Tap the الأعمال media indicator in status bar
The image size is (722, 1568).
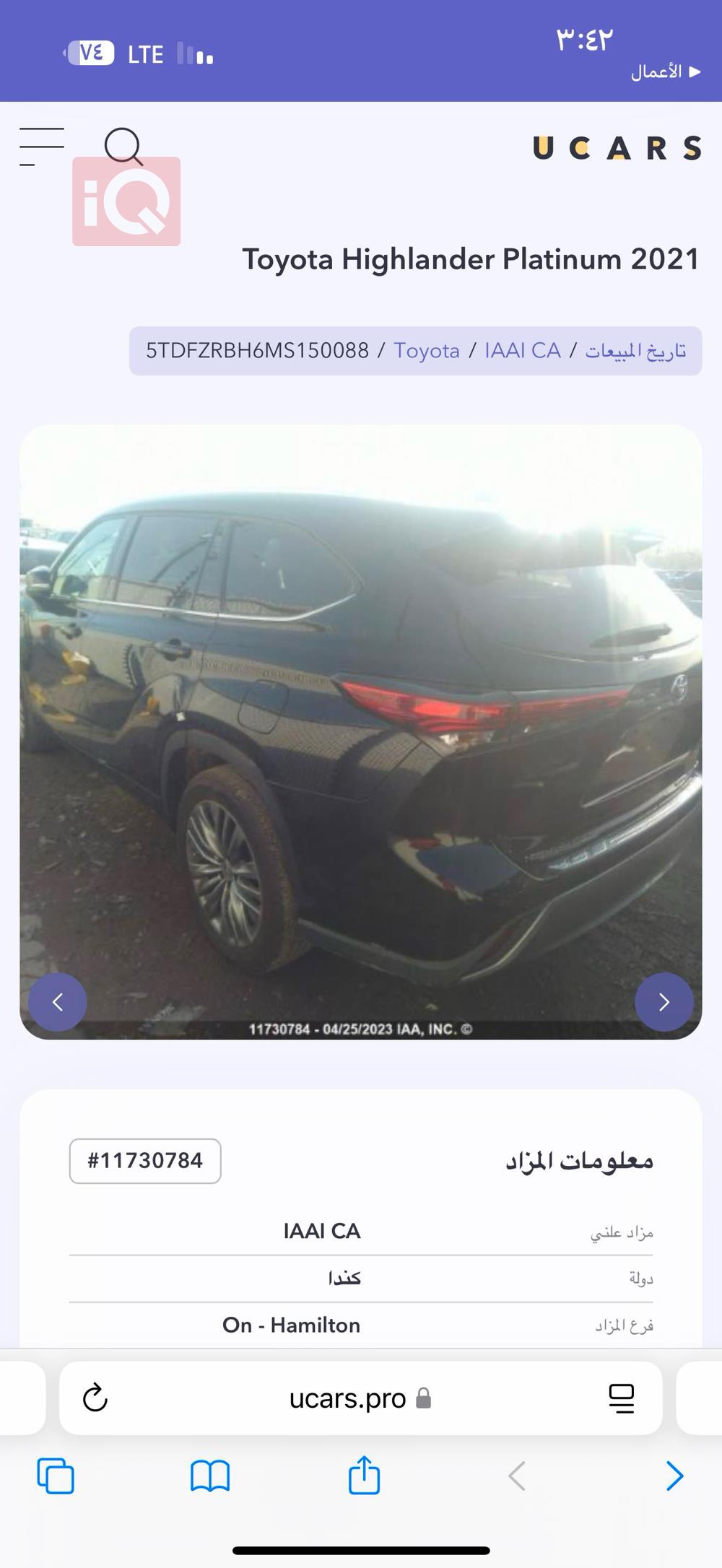click(661, 71)
